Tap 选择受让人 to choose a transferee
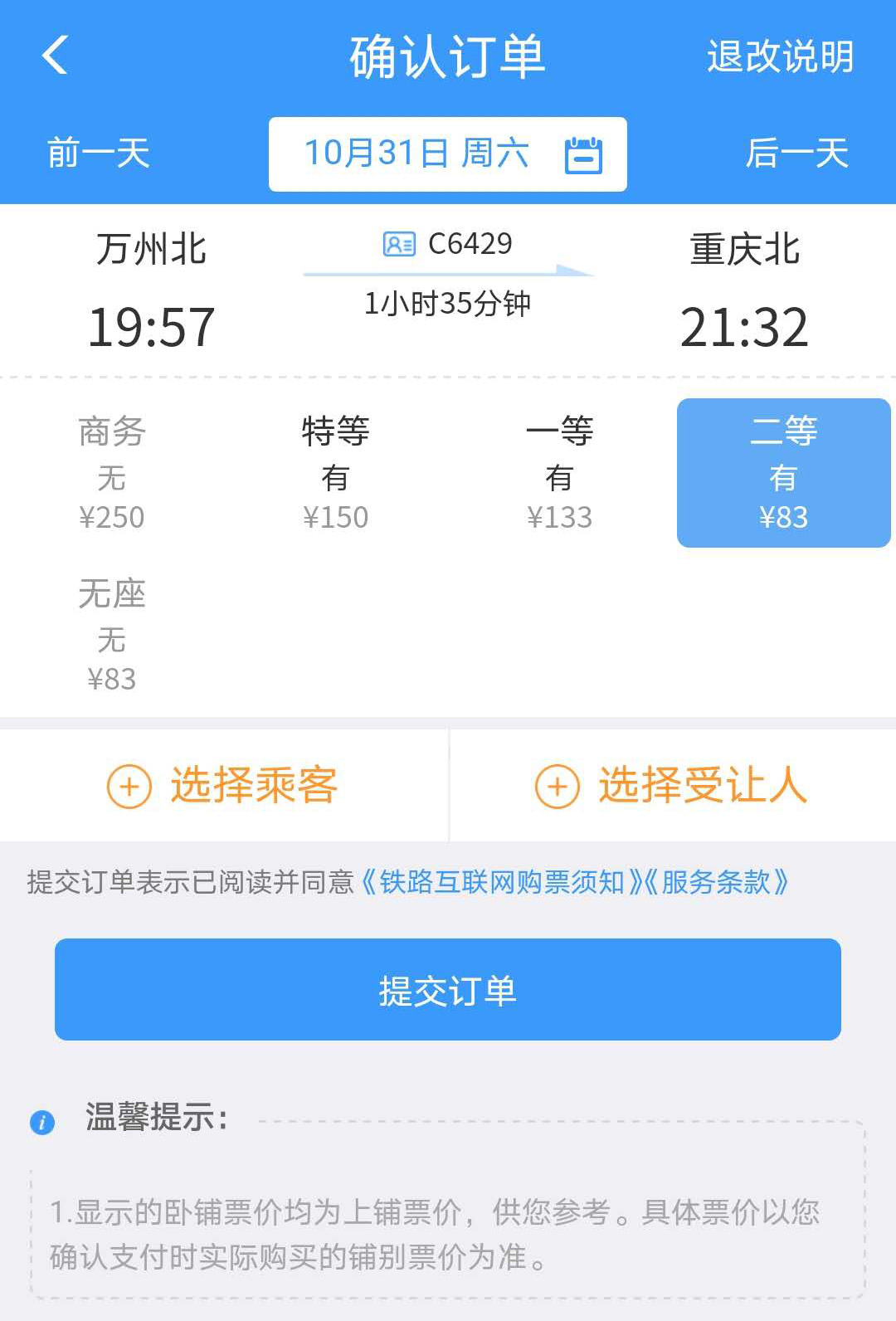The width and height of the screenshot is (896, 1321). coord(672,785)
